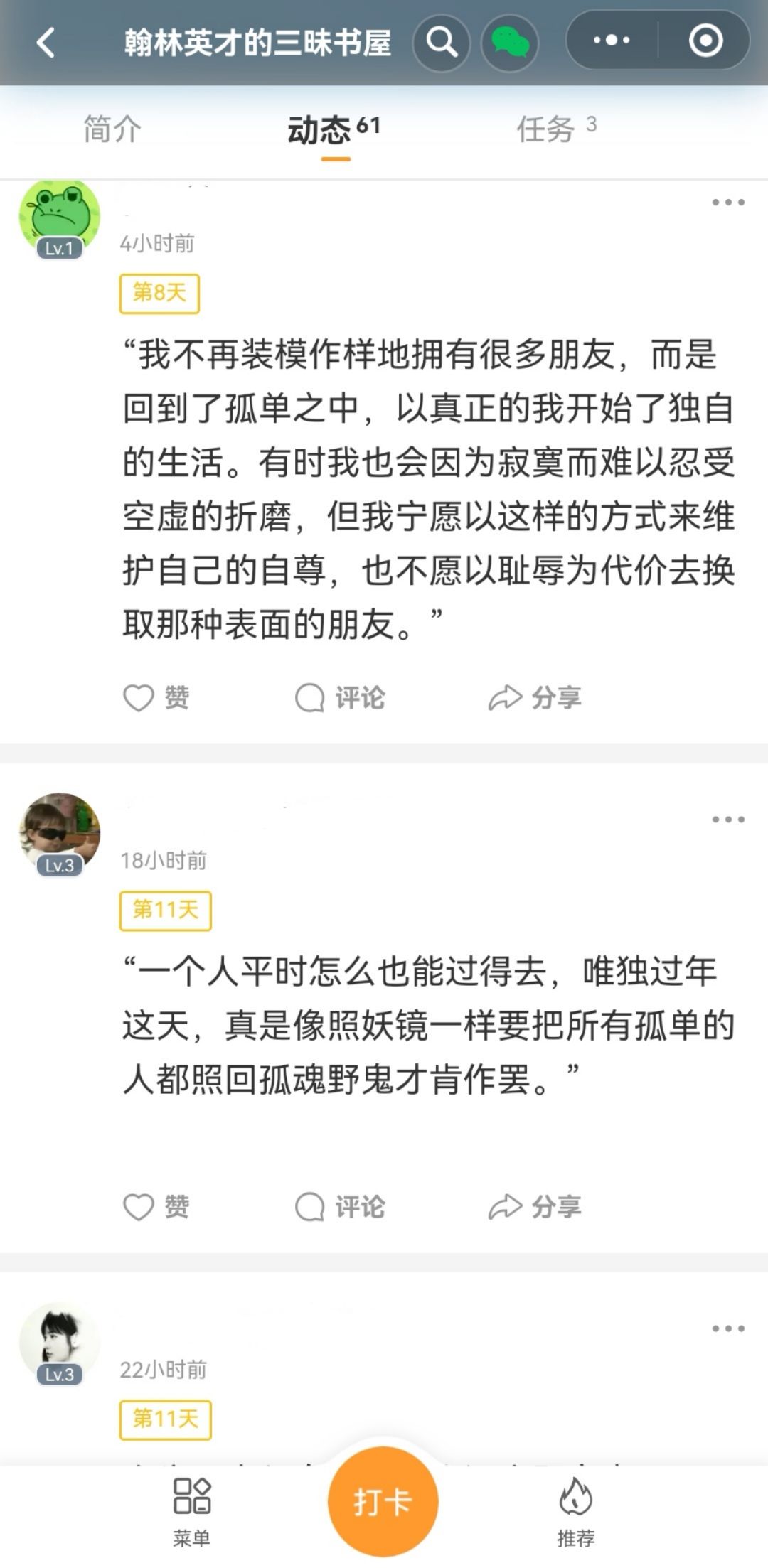Tap the orange 打卡 button

coord(383,1501)
